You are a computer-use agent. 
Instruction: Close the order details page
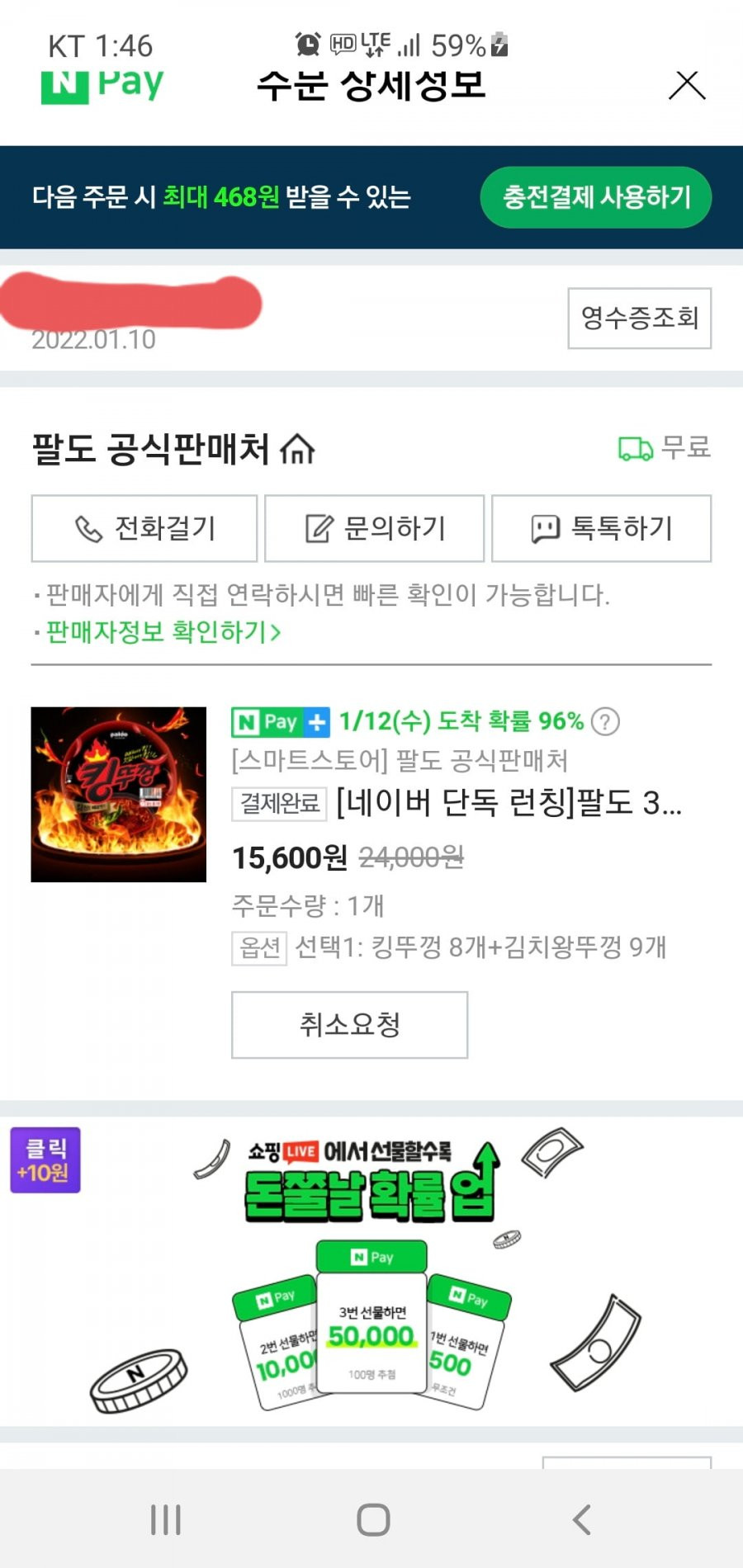click(687, 85)
